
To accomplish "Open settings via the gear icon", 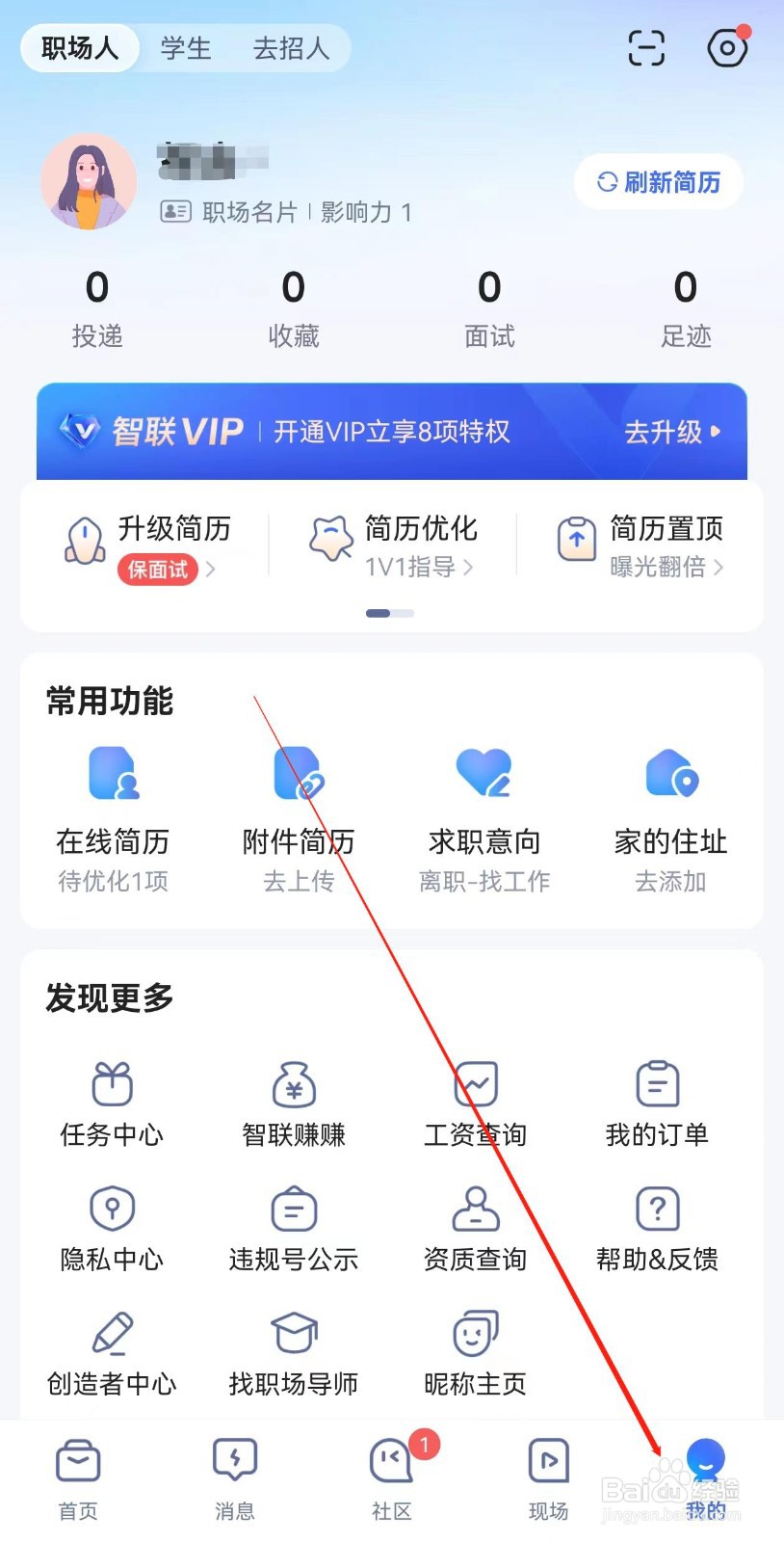I will coord(727,47).
